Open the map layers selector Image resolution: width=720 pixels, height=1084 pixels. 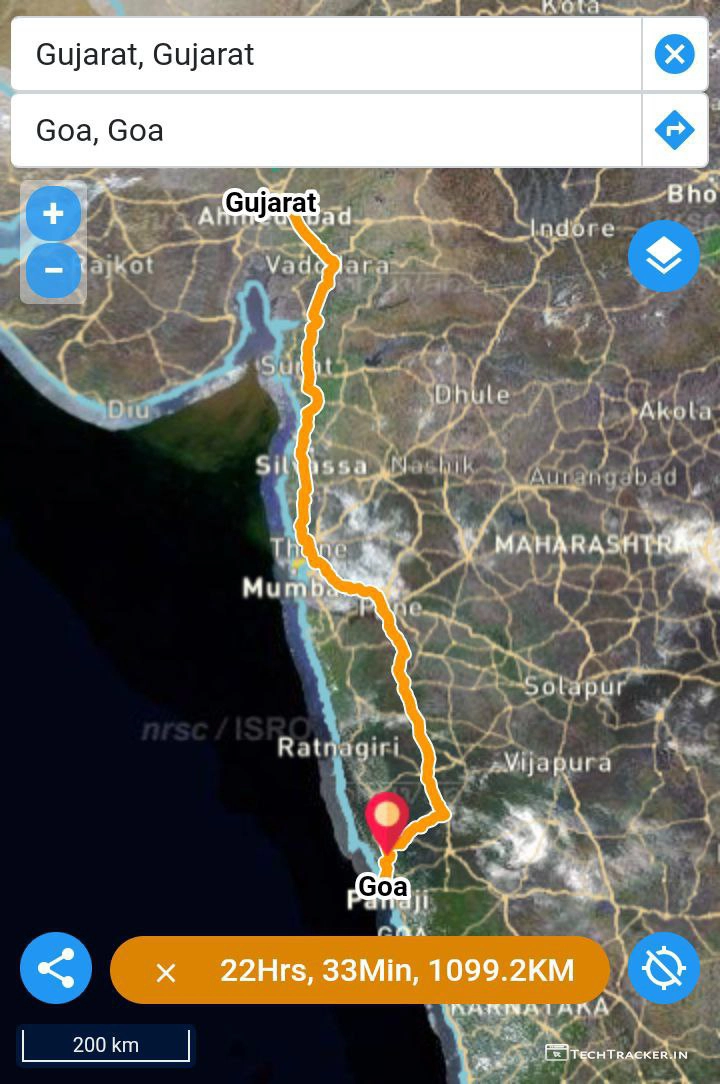click(663, 257)
